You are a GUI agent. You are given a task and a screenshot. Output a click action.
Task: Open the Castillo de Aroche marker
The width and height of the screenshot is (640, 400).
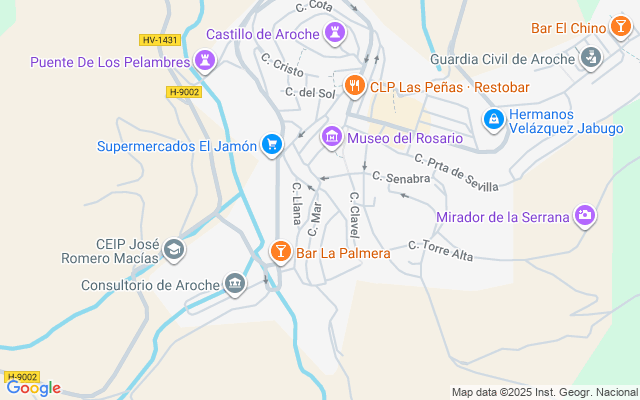335,34
